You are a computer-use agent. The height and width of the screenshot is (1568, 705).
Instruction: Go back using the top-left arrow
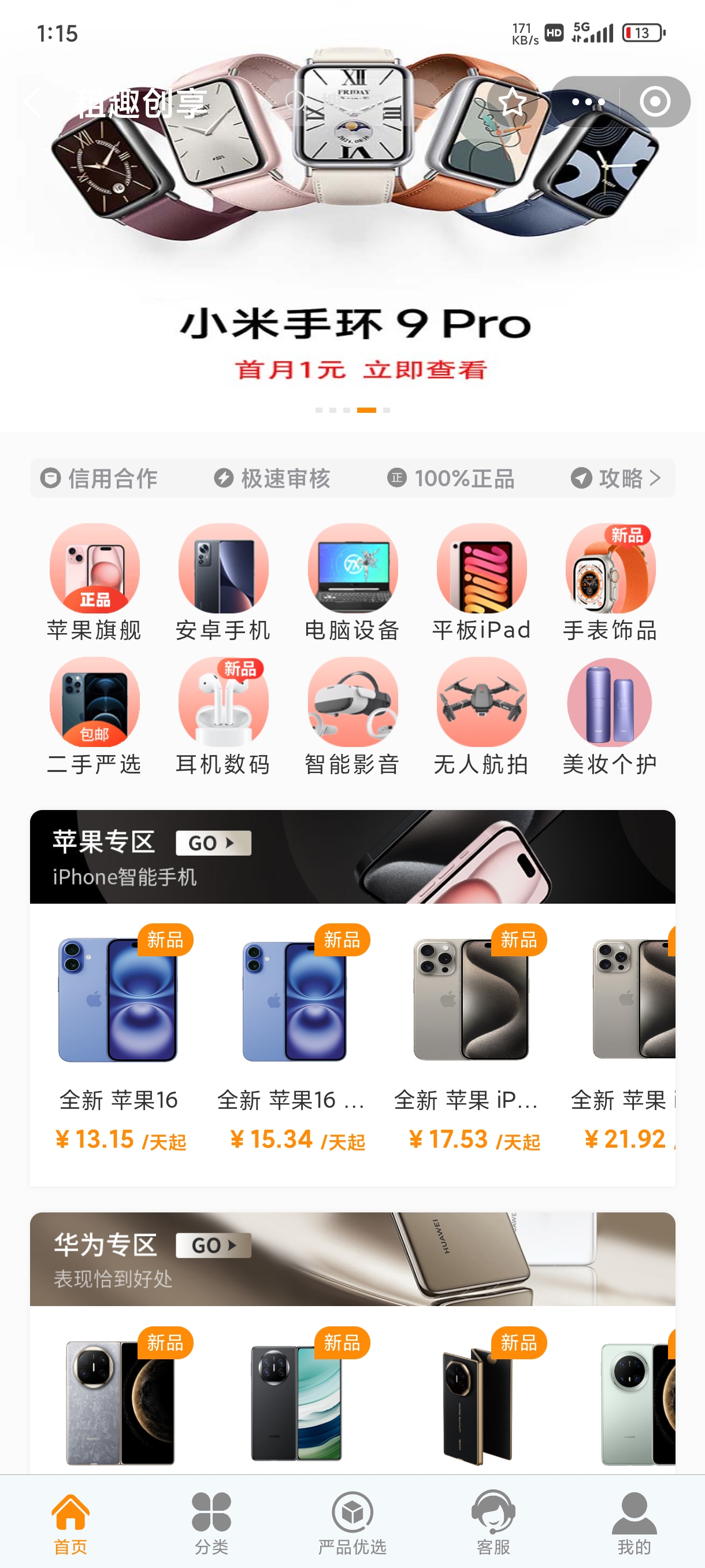(34, 102)
